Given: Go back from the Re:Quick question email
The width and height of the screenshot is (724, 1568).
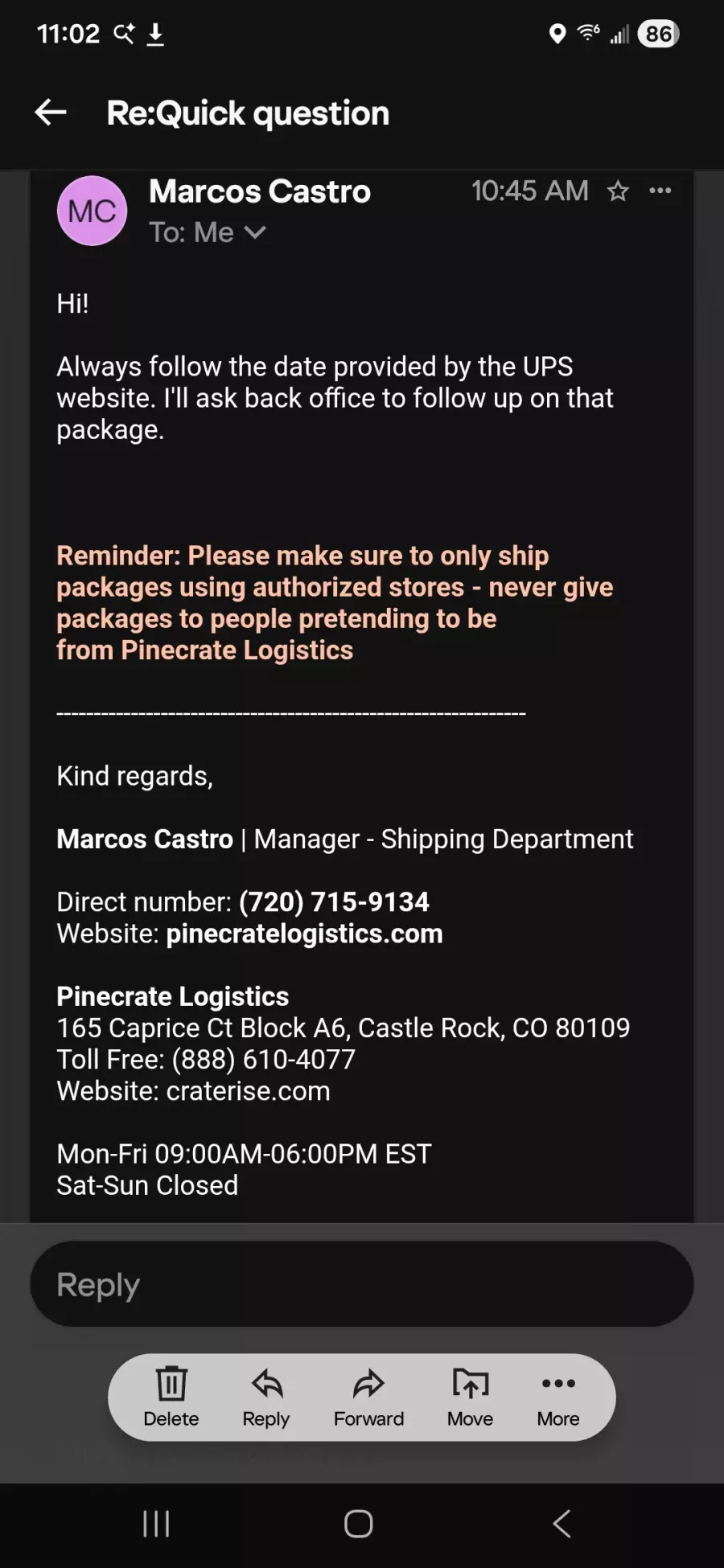Looking at the screenshot, I should click(51, 113).
